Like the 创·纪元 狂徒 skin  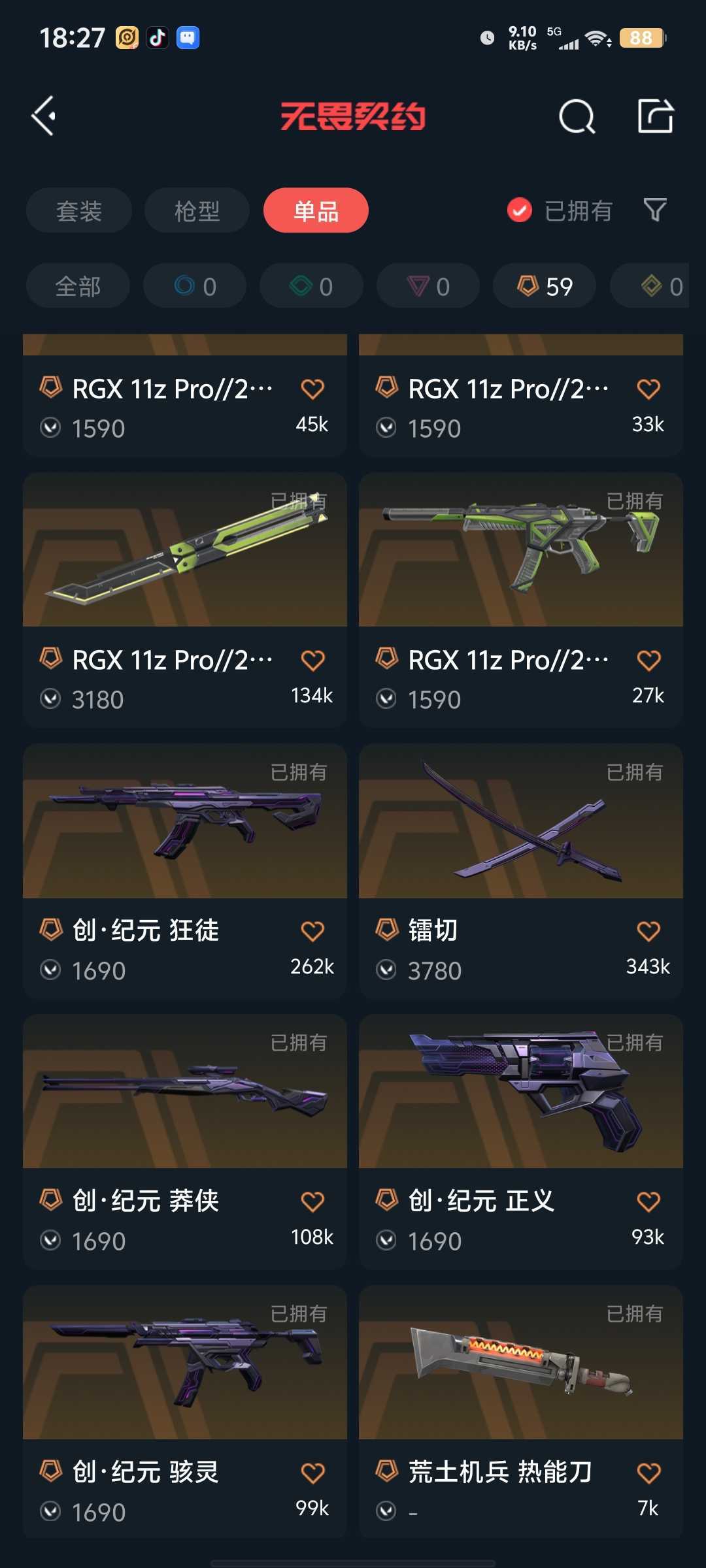(312, 931)
